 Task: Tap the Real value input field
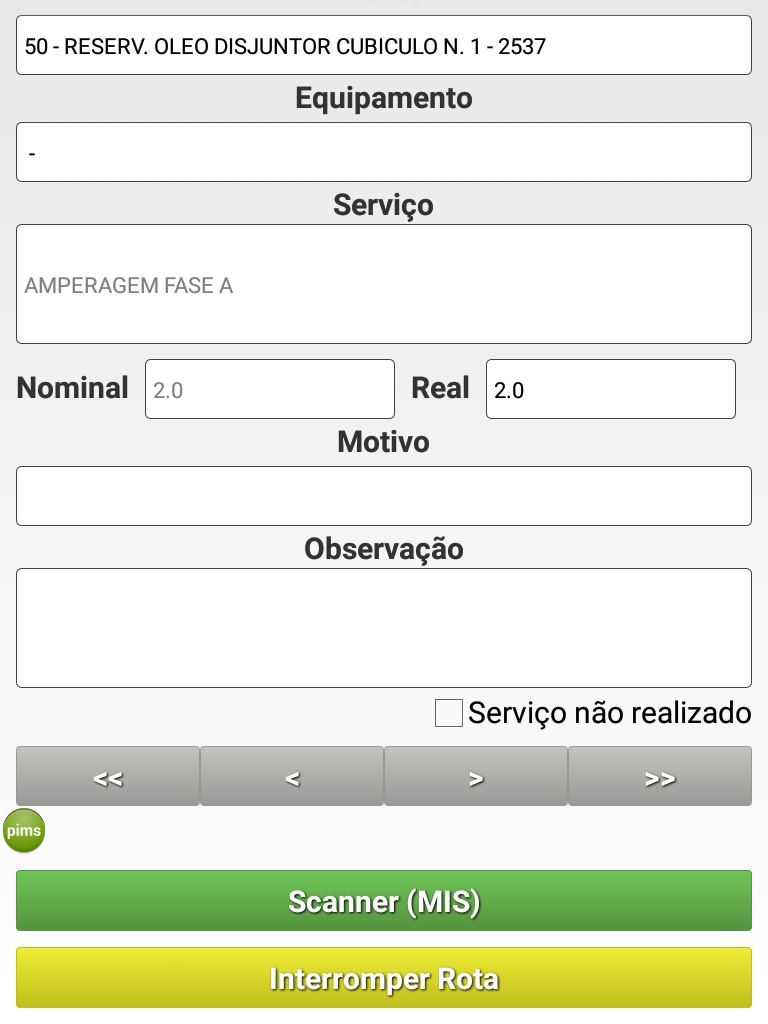pyautogui.click(x=610, y=389)
